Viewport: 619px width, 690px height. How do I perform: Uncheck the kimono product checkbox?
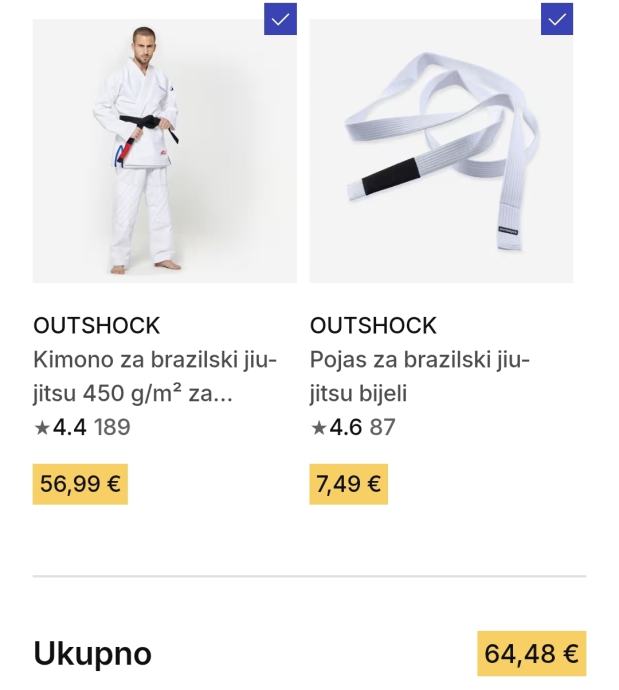coord(280,19)
